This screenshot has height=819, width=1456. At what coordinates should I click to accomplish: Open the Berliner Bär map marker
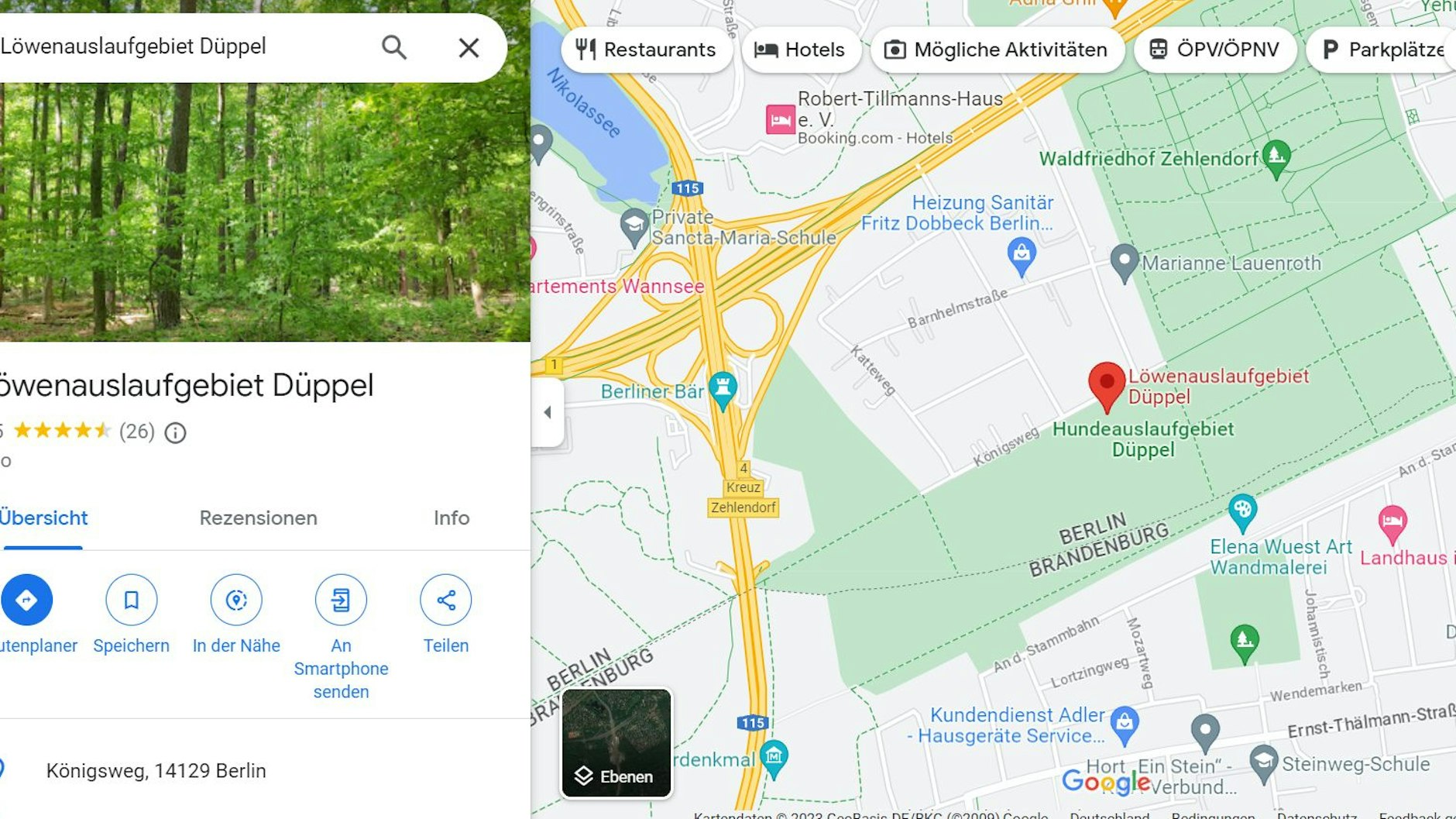(723, 388)
